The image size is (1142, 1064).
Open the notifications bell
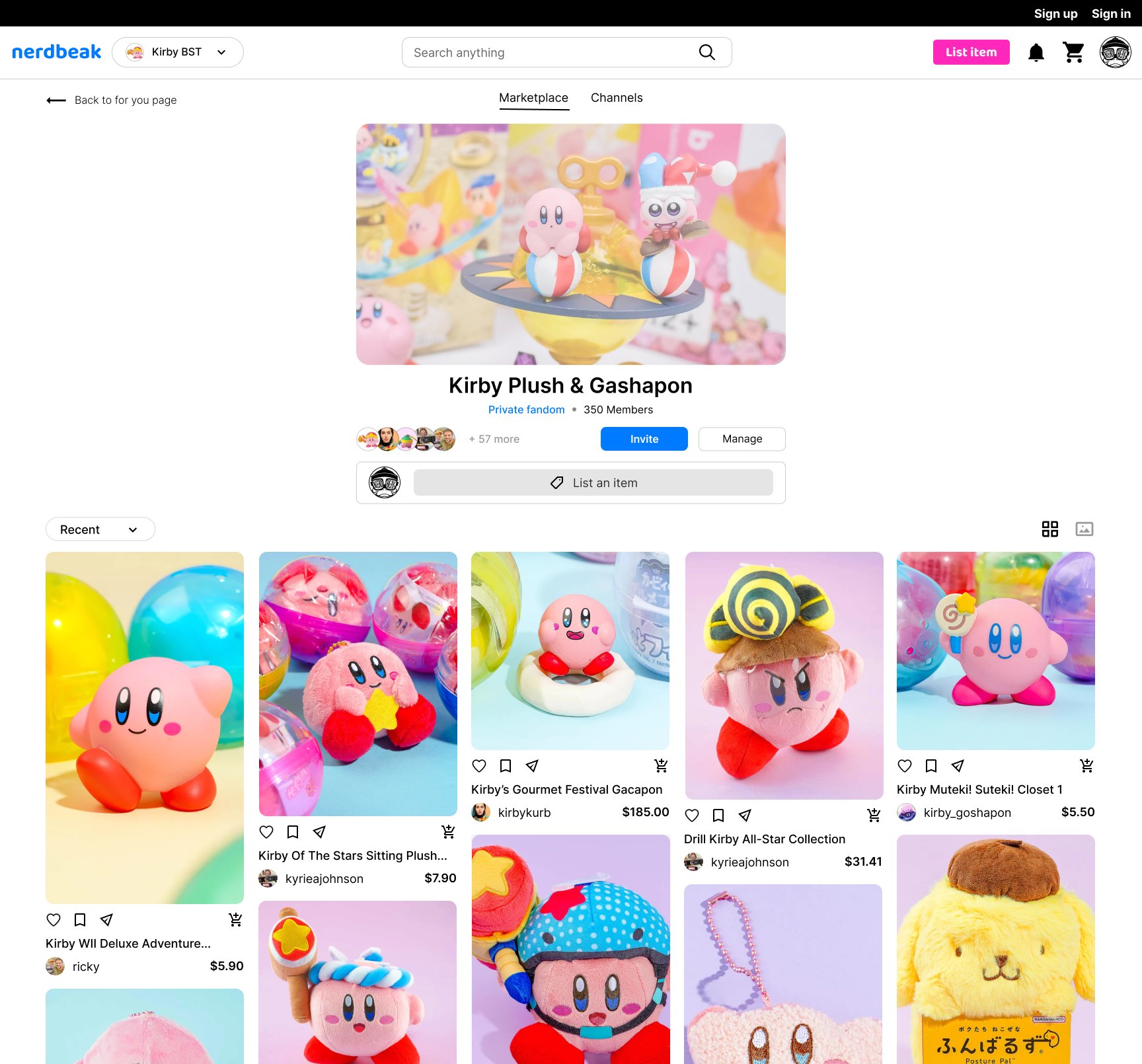click(x=1036, y=52)
